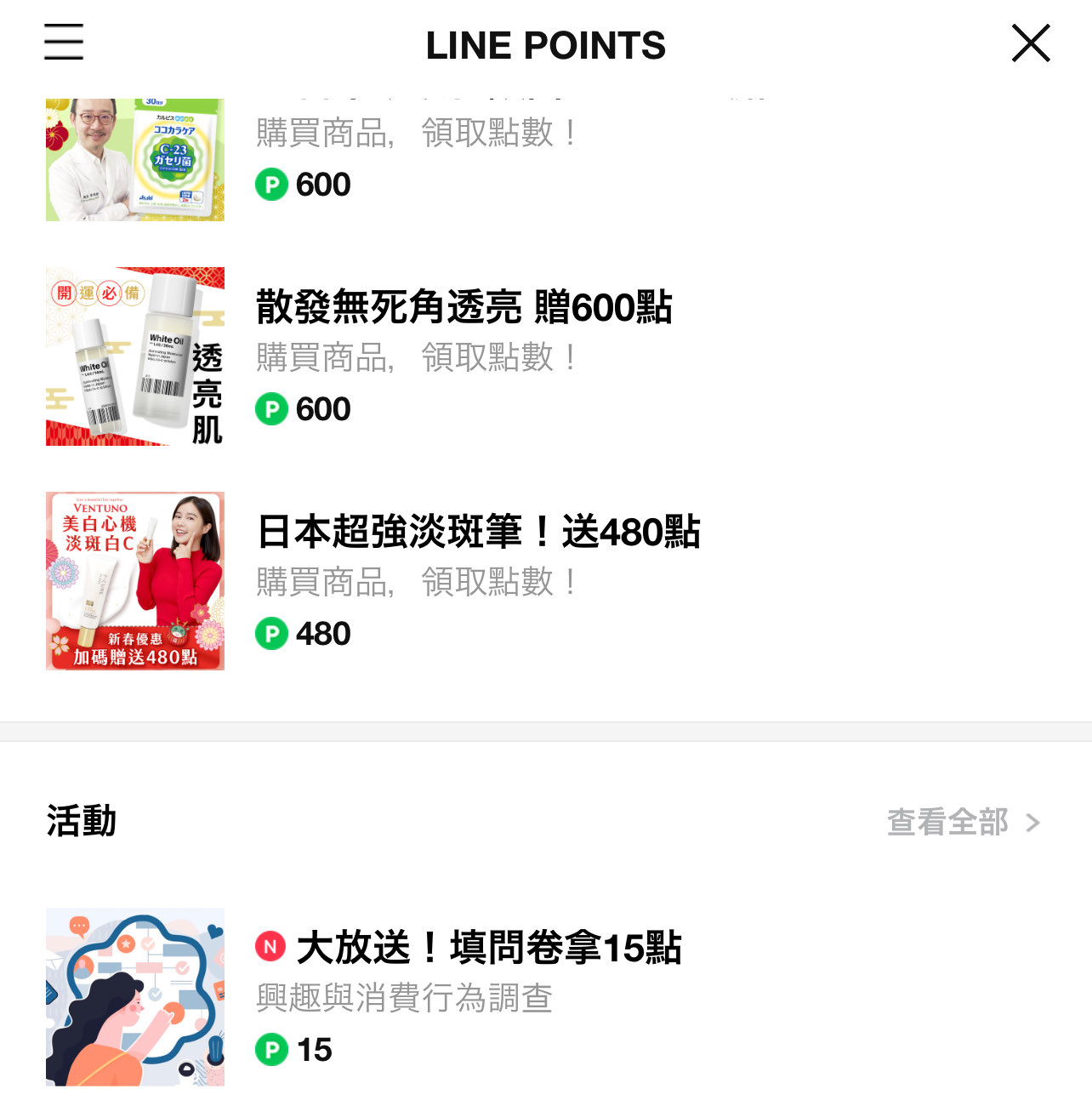Open 日本超強淡斑筆!送480點 offer
This screenshot has width=1092, height=1106.
point(478,533)
